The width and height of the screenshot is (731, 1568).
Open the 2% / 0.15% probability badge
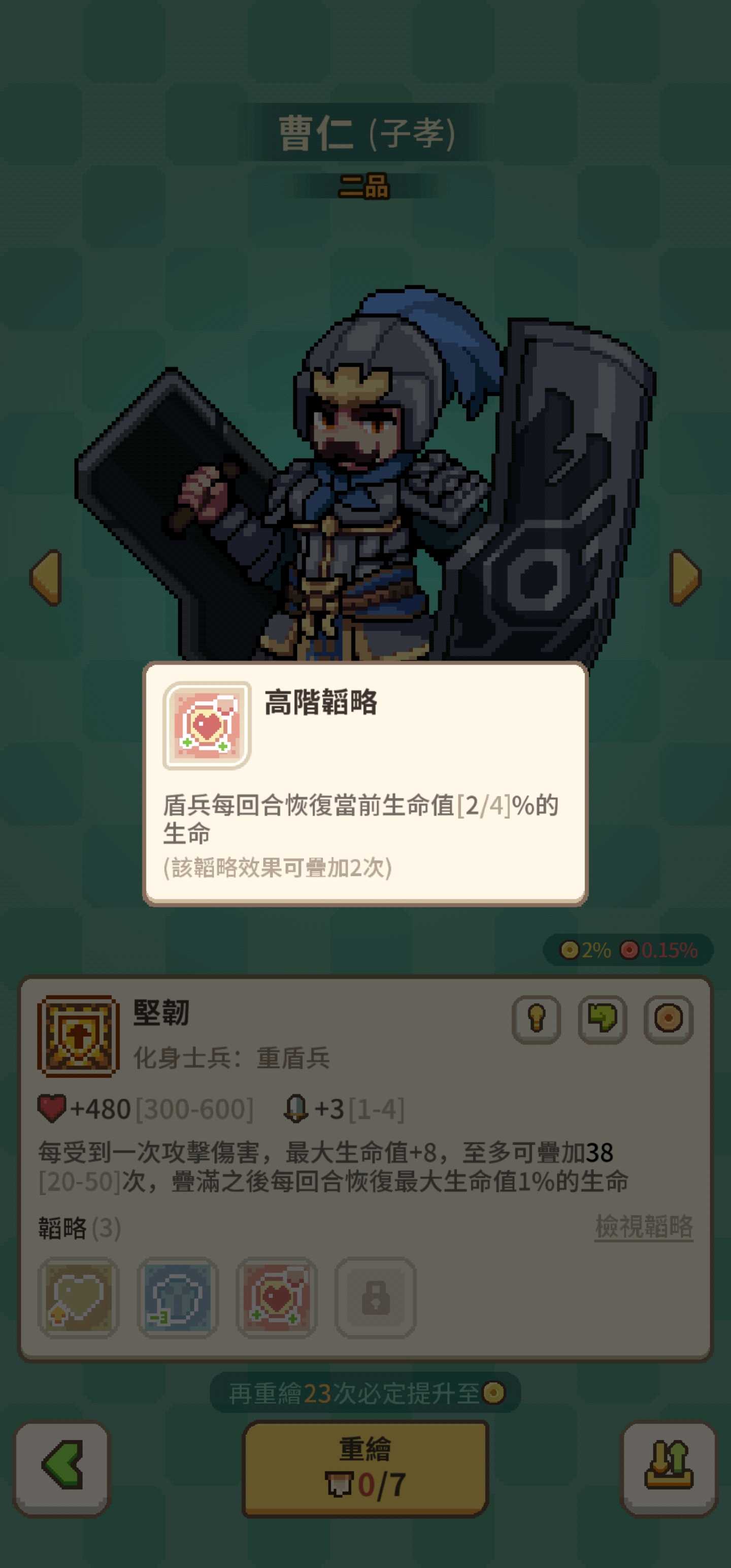point(627,950)
